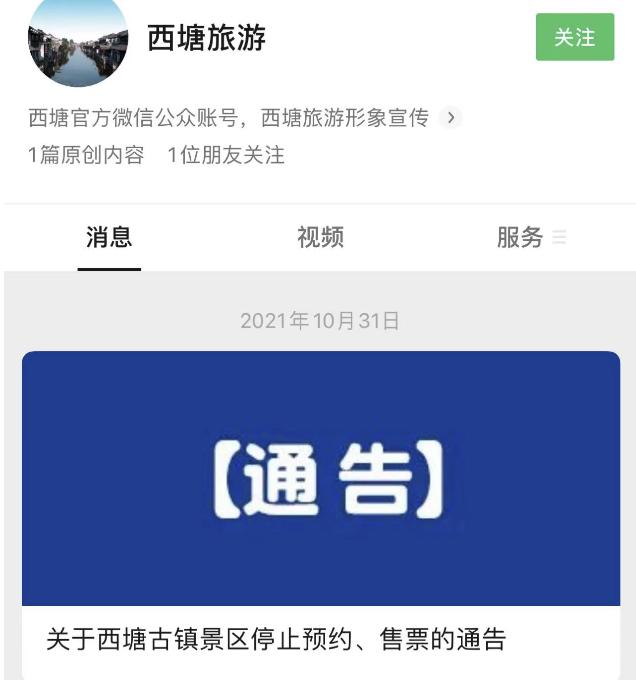
Task: Switch to the 视频 tab
Action: pyautogui.click(x=320, y=237)
